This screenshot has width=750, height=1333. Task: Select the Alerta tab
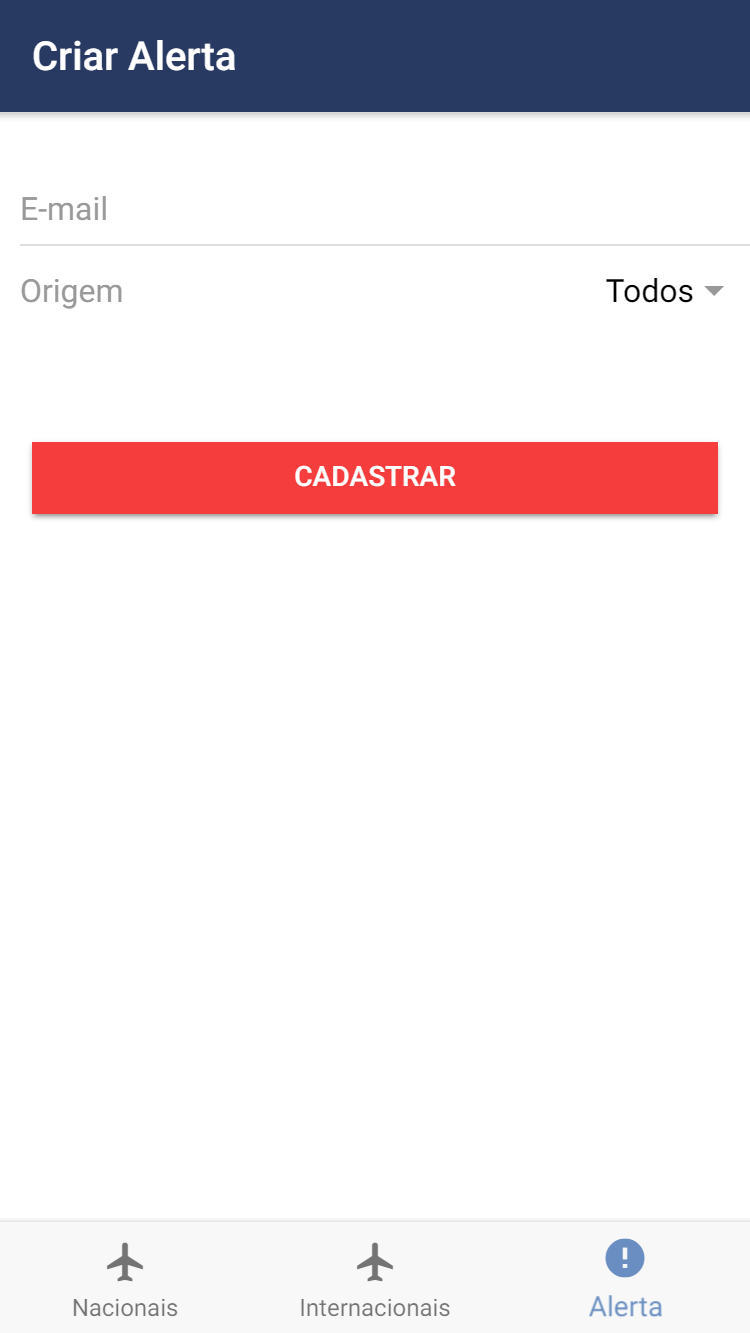coord(625,1278)
